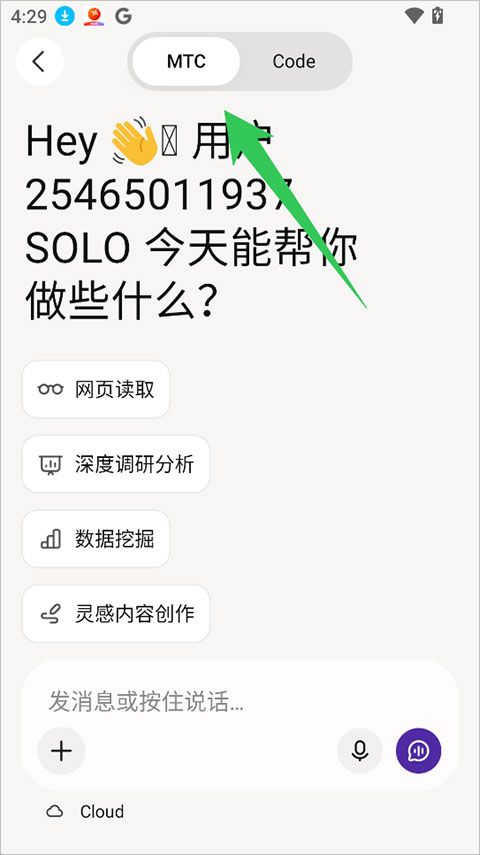Choose the 网页读取 suggestion chip

click(x=96, y=389)
